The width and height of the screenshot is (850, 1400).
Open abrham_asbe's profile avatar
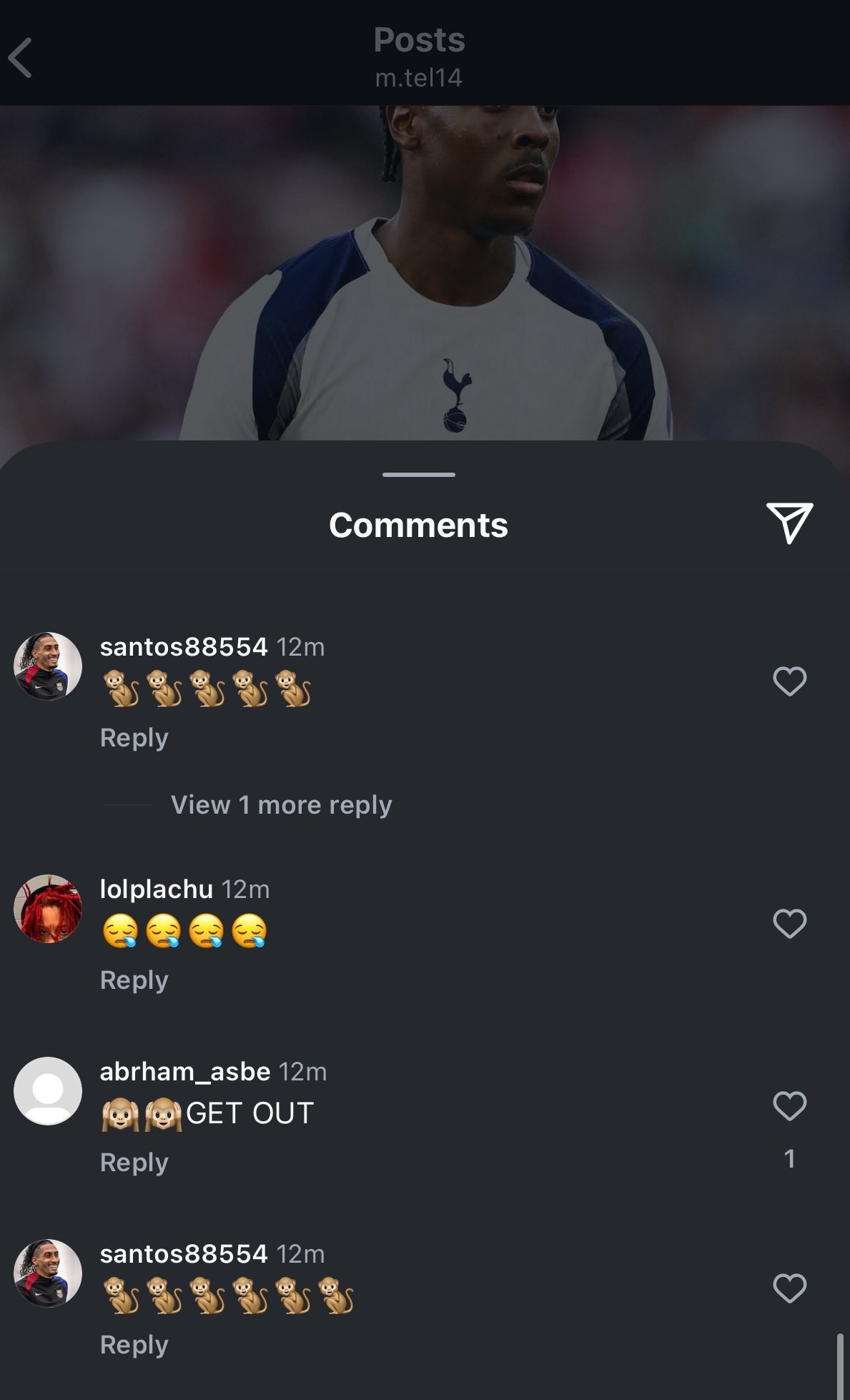(48, 1091)
